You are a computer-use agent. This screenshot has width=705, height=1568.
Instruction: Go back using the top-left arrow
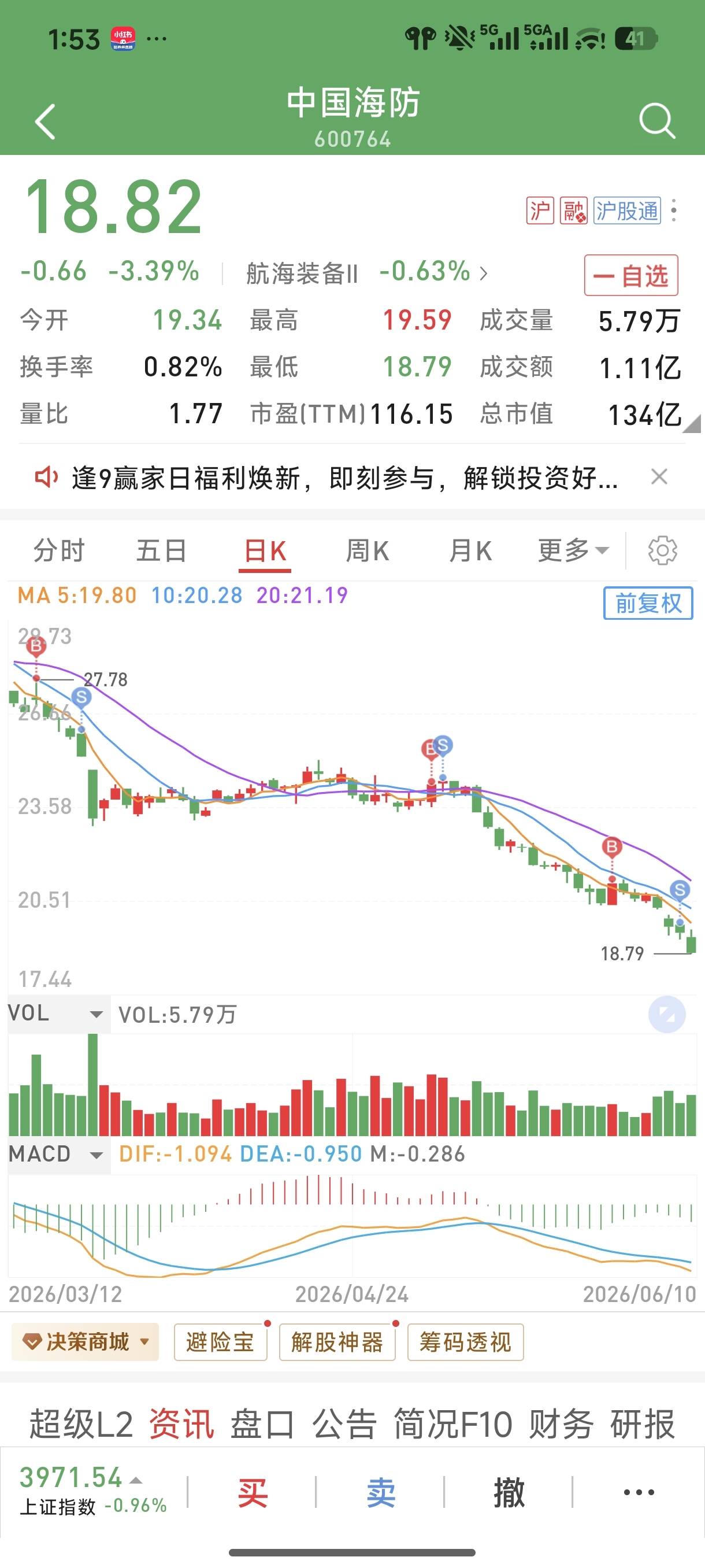click(x=45, y=121)
